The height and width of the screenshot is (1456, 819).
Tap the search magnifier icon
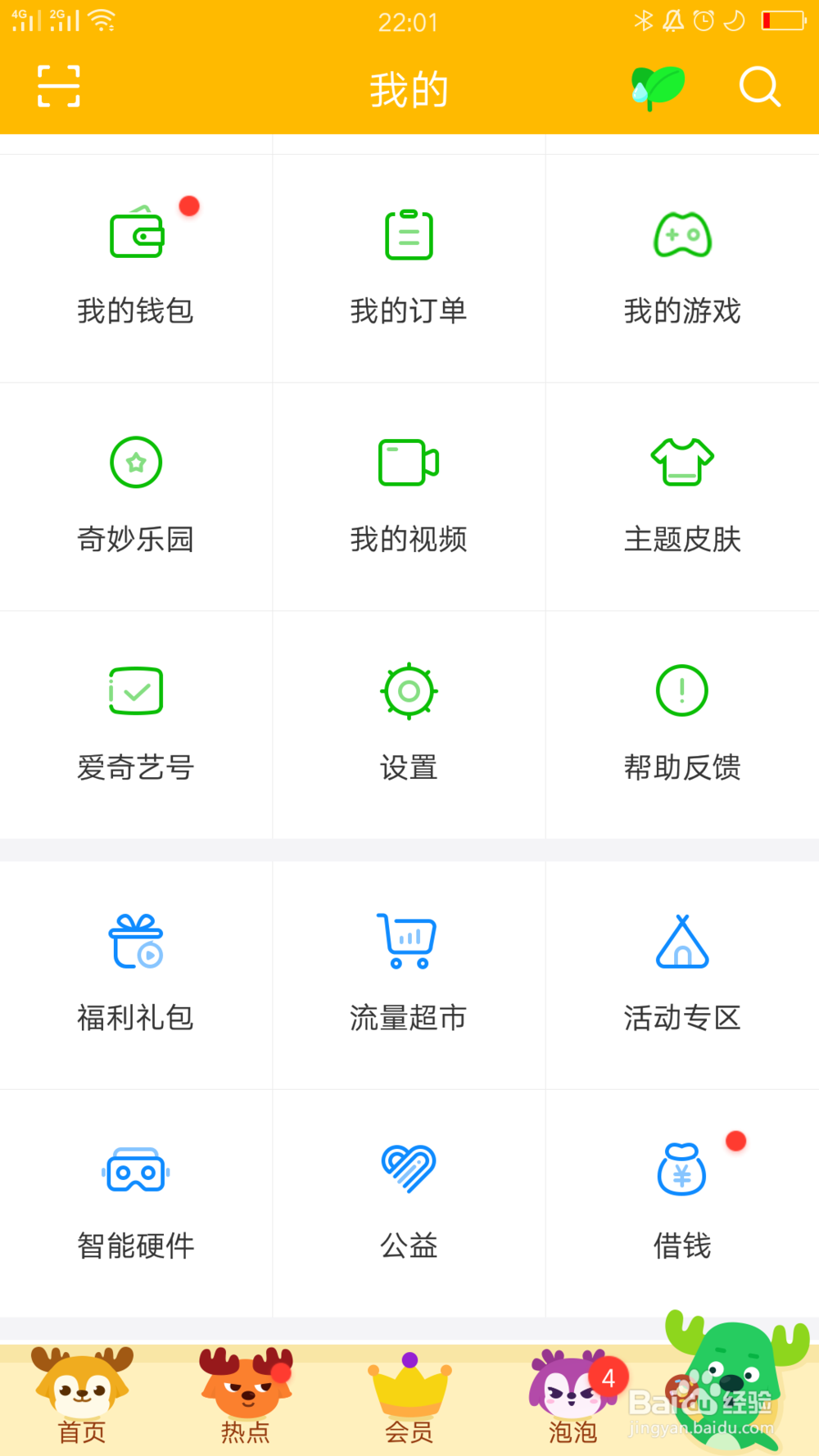click(759, 87)
